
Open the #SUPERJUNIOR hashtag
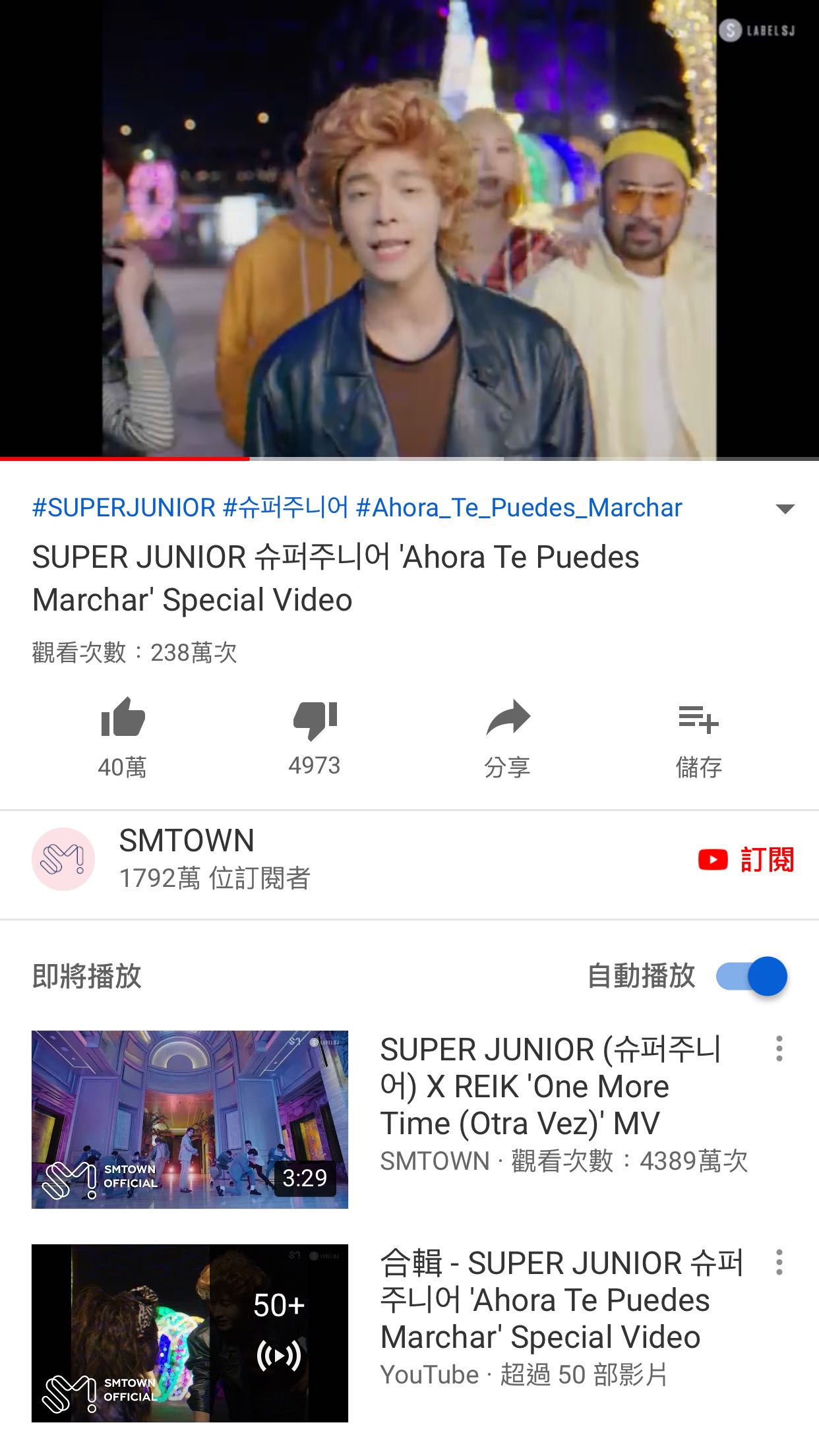124,508
